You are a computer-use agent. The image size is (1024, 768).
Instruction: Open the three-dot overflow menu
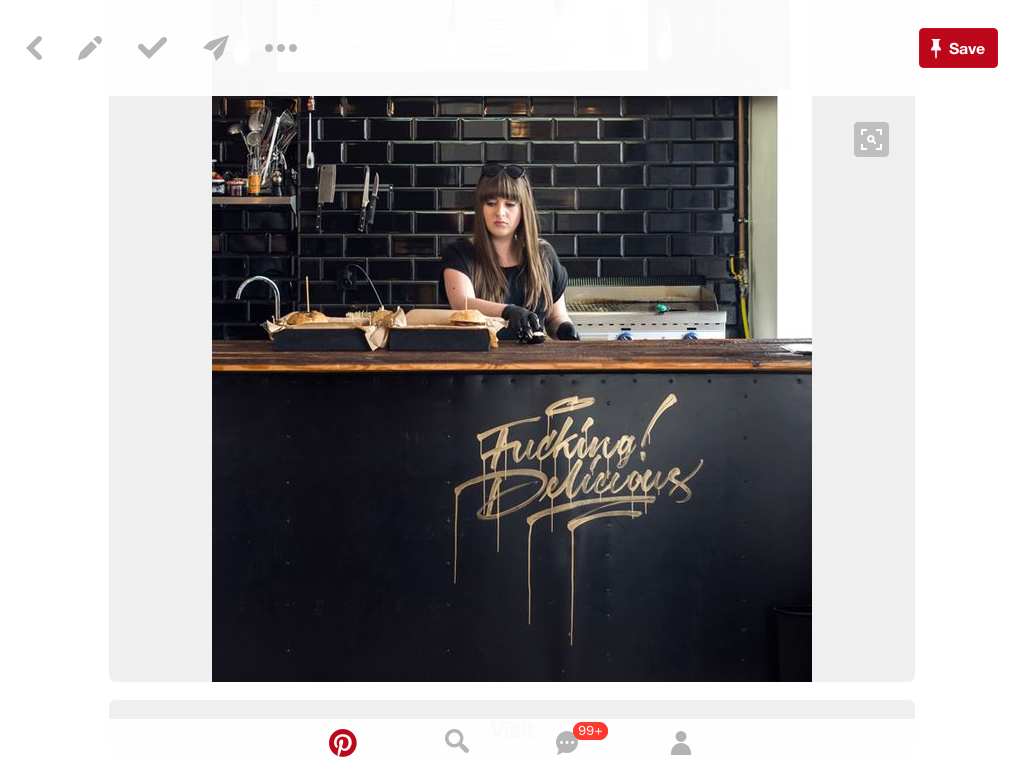281,48
